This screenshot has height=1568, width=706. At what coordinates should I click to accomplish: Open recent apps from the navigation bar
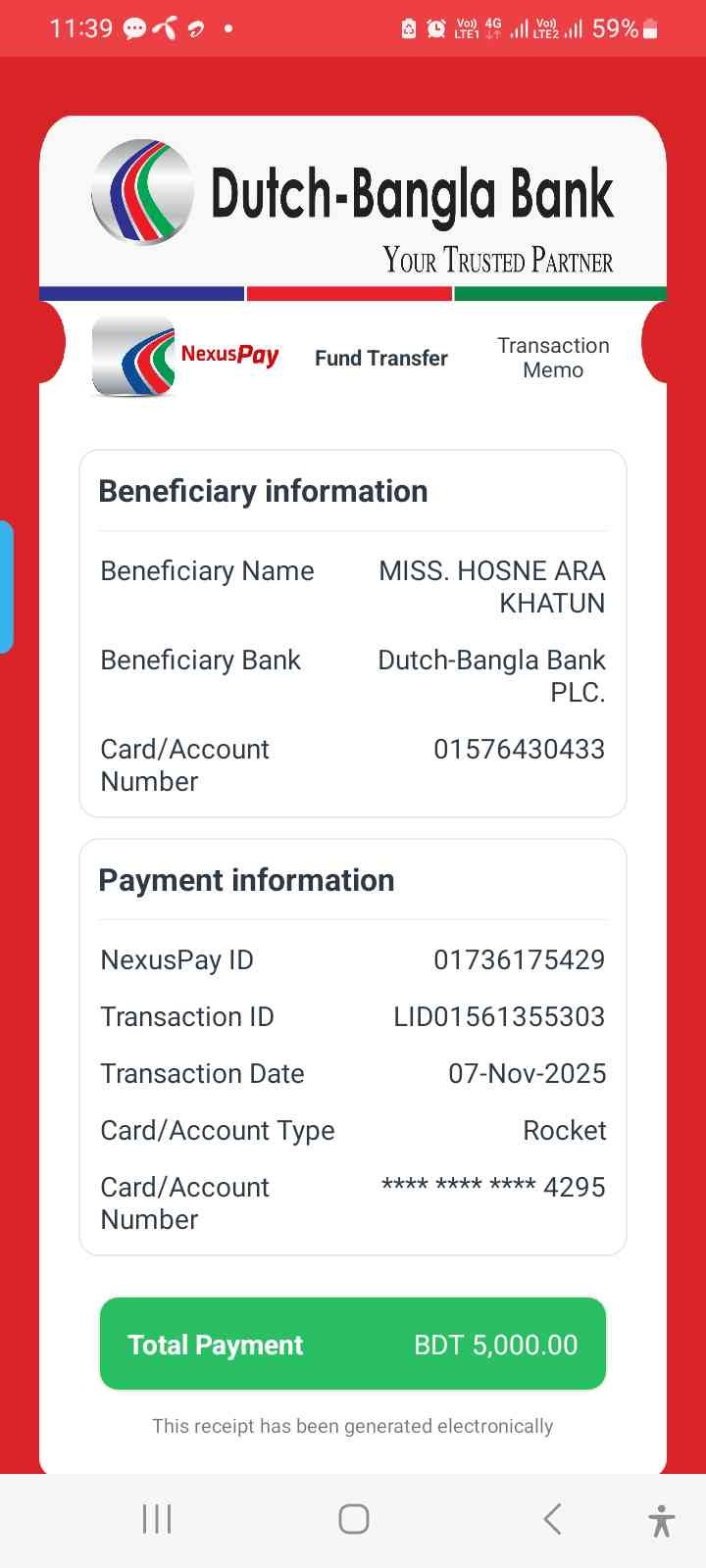pos(157,1519)
